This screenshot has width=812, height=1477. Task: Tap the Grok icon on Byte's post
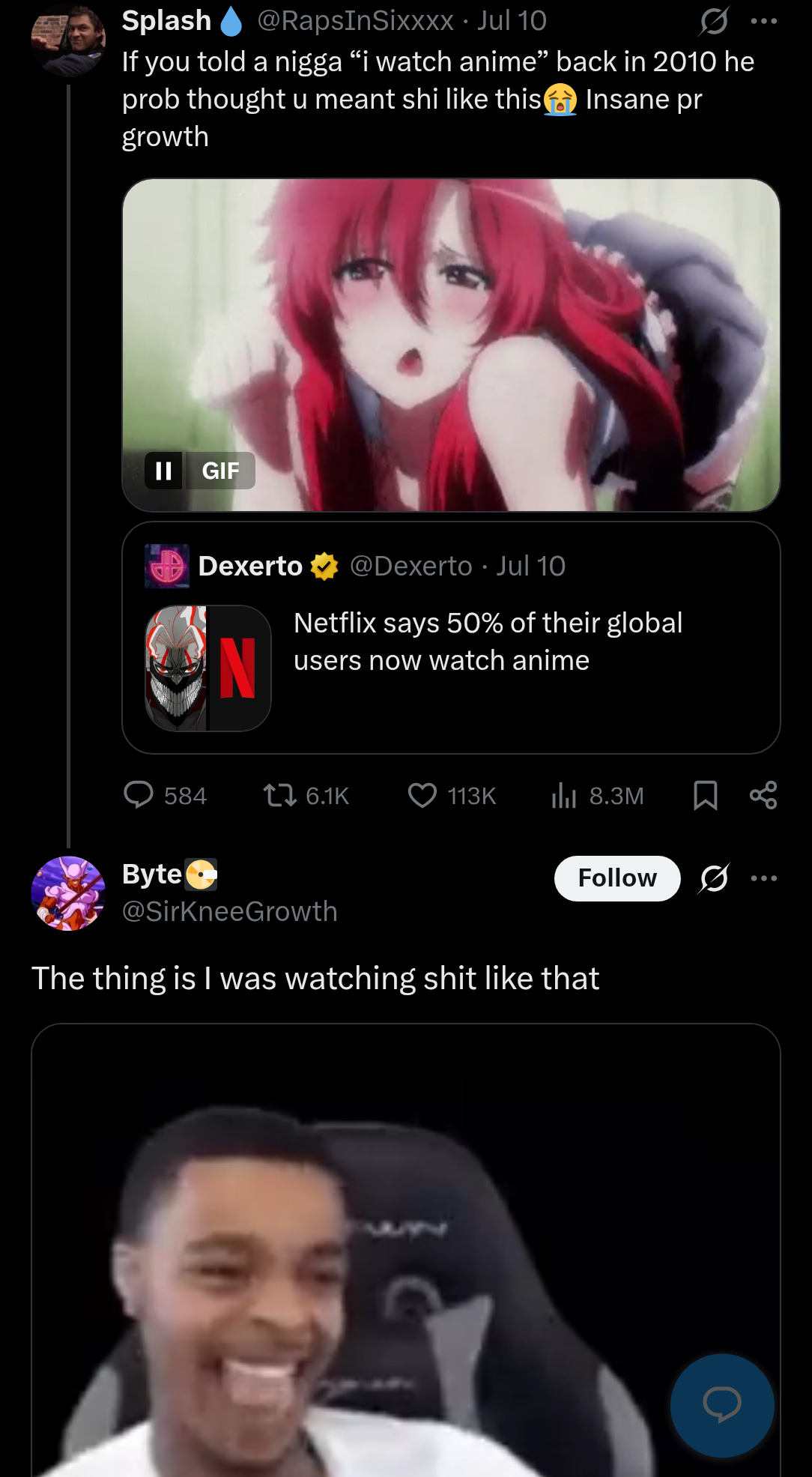(713, 878)
